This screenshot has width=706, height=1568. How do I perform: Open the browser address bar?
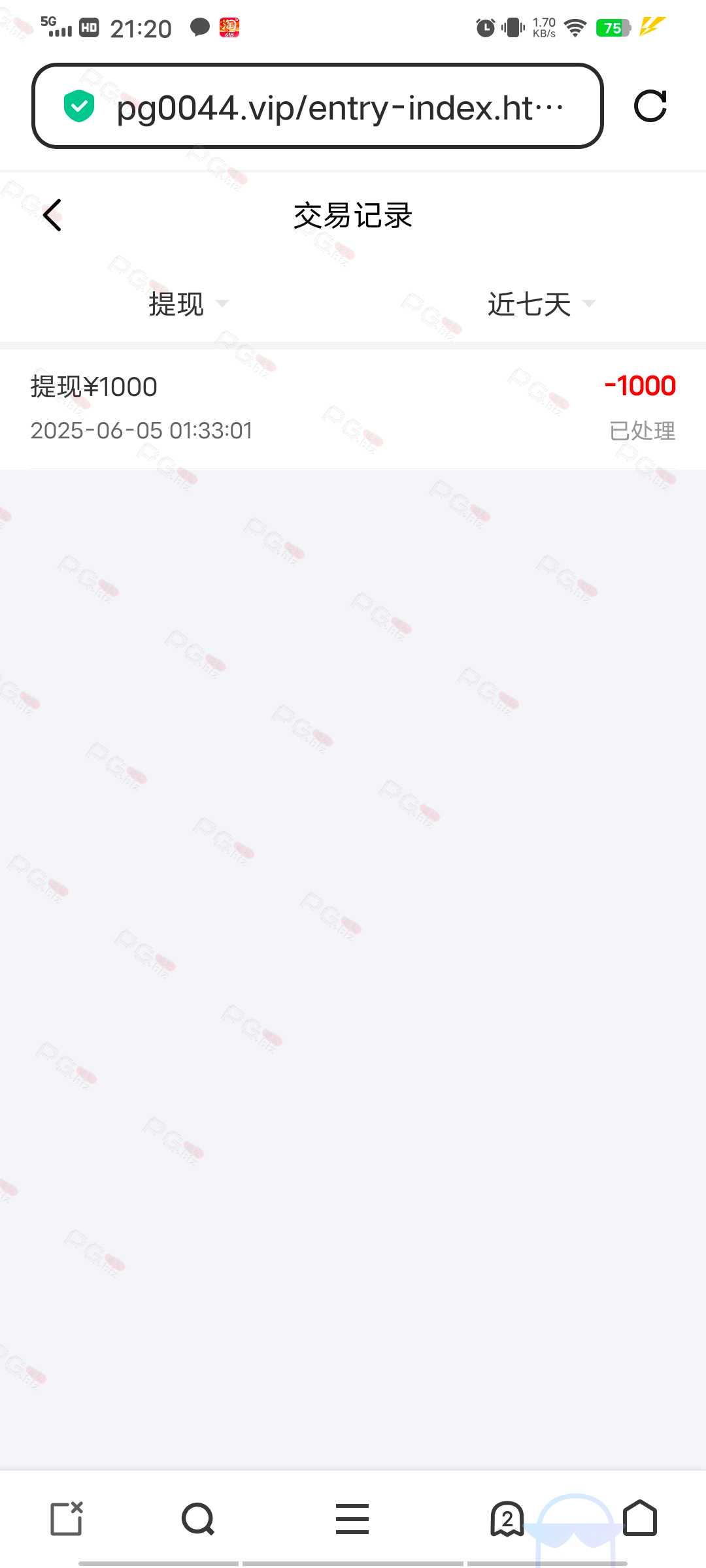pyautogui.click(x=318, y=106)
